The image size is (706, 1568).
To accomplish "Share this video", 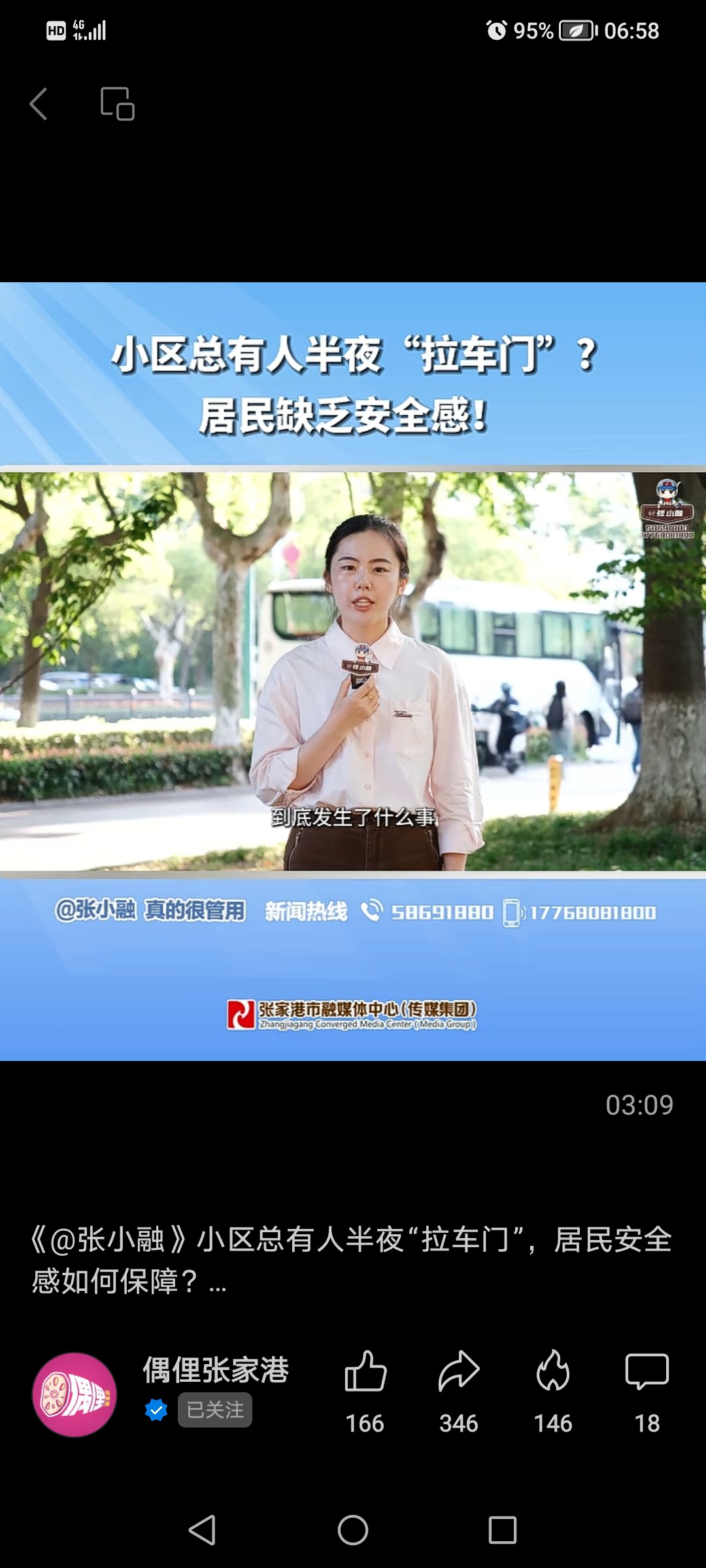I will pos(458,1372).
